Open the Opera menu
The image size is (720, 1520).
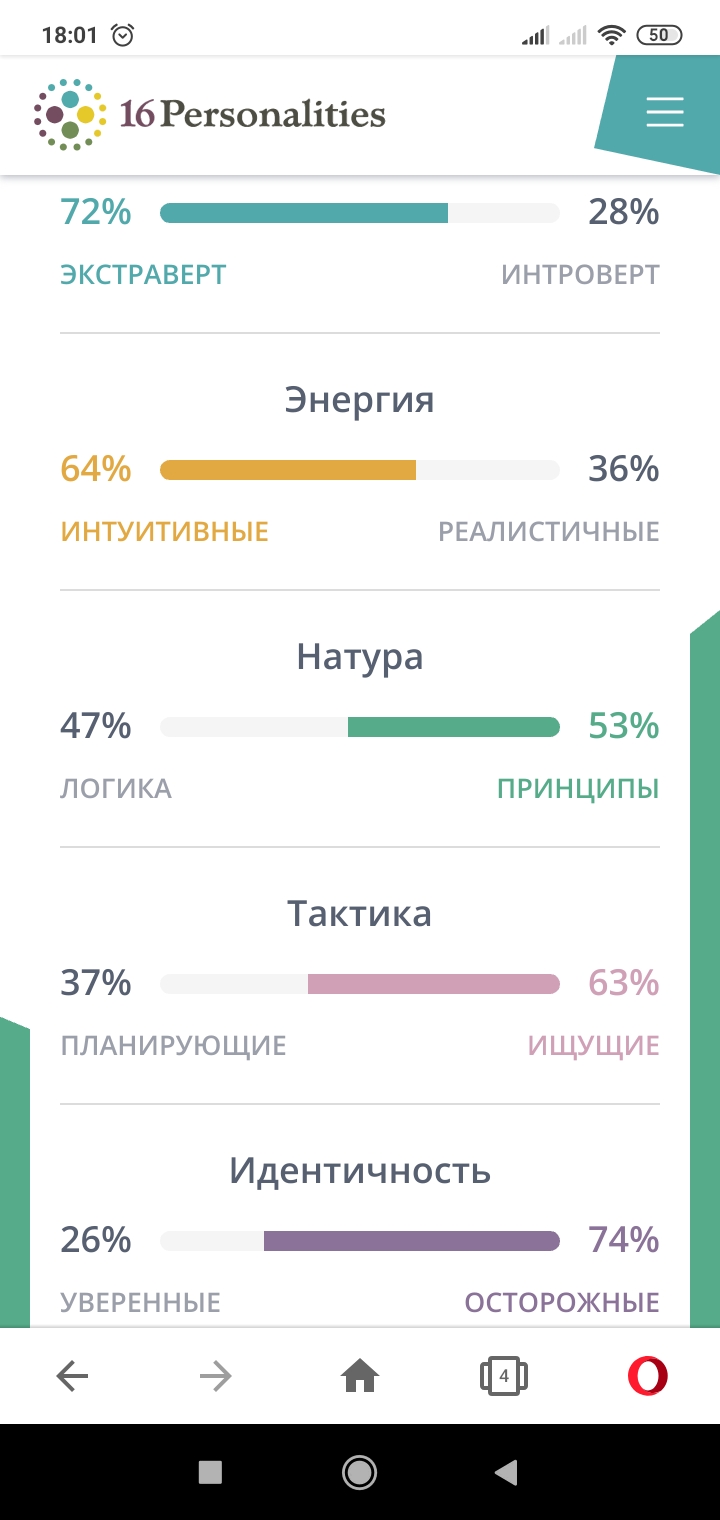pos(647,1377)
